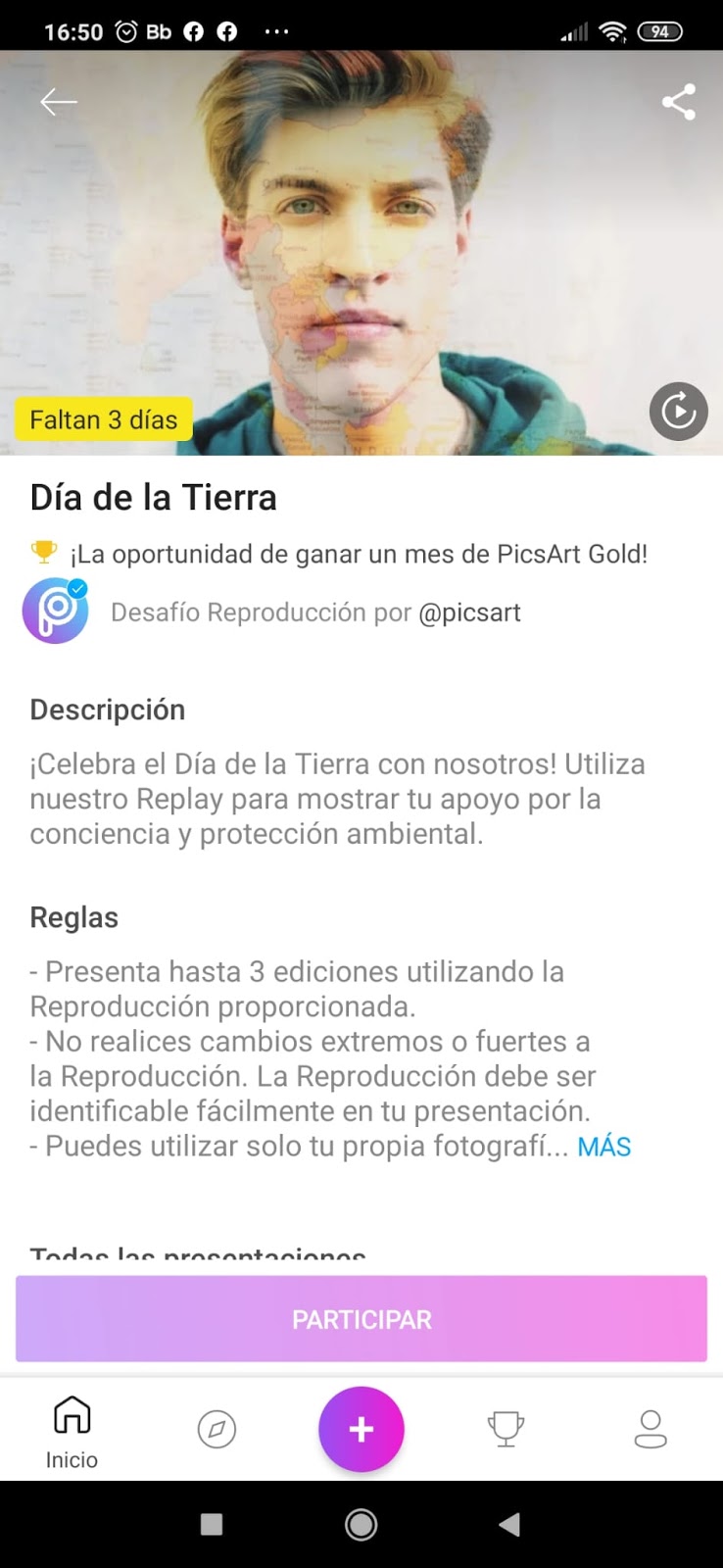Image resolution: width=723 pixels, height=1568 pixels.
Task: Open the @picsart profile link
Action: pos(469,612)
